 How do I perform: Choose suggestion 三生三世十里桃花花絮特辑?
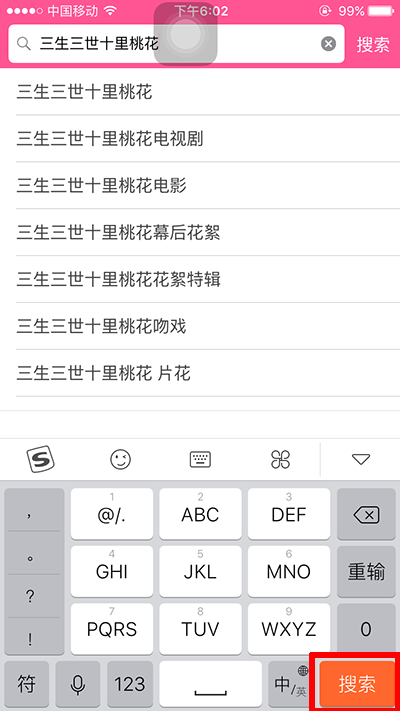pyautogui.click(x=200, y=279)
